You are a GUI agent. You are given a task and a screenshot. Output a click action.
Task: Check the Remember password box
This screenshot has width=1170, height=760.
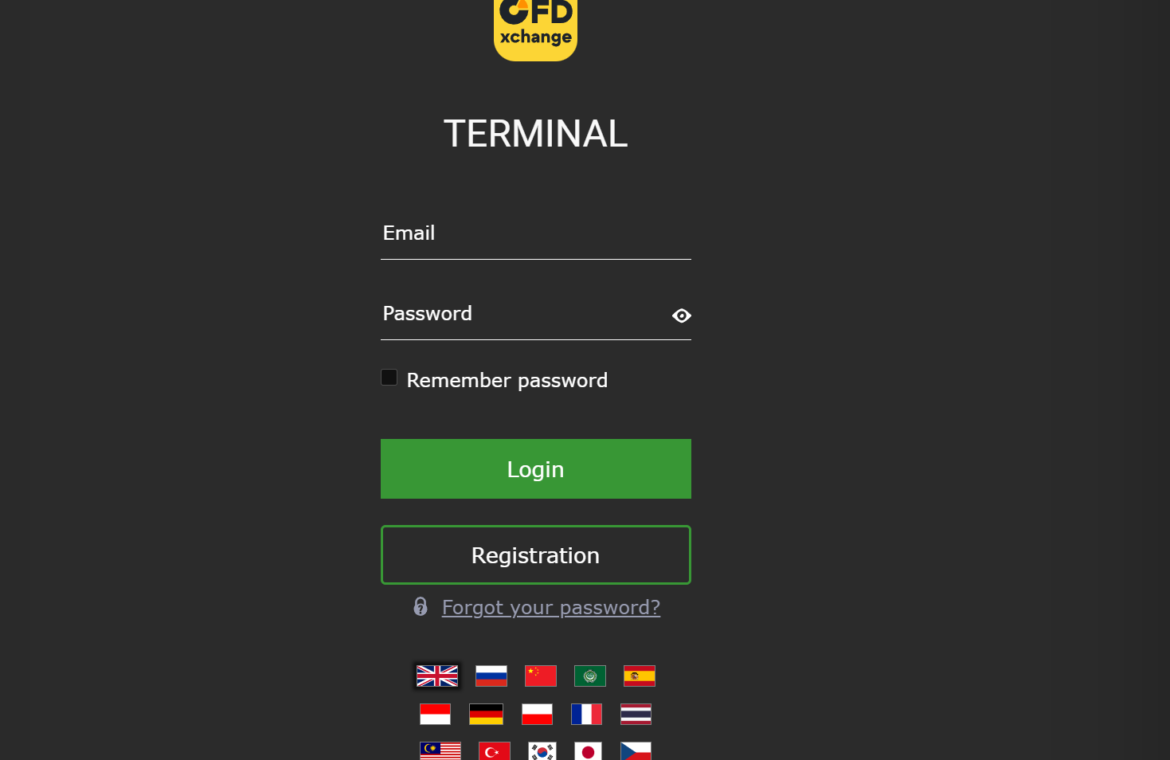pos(389,378)
